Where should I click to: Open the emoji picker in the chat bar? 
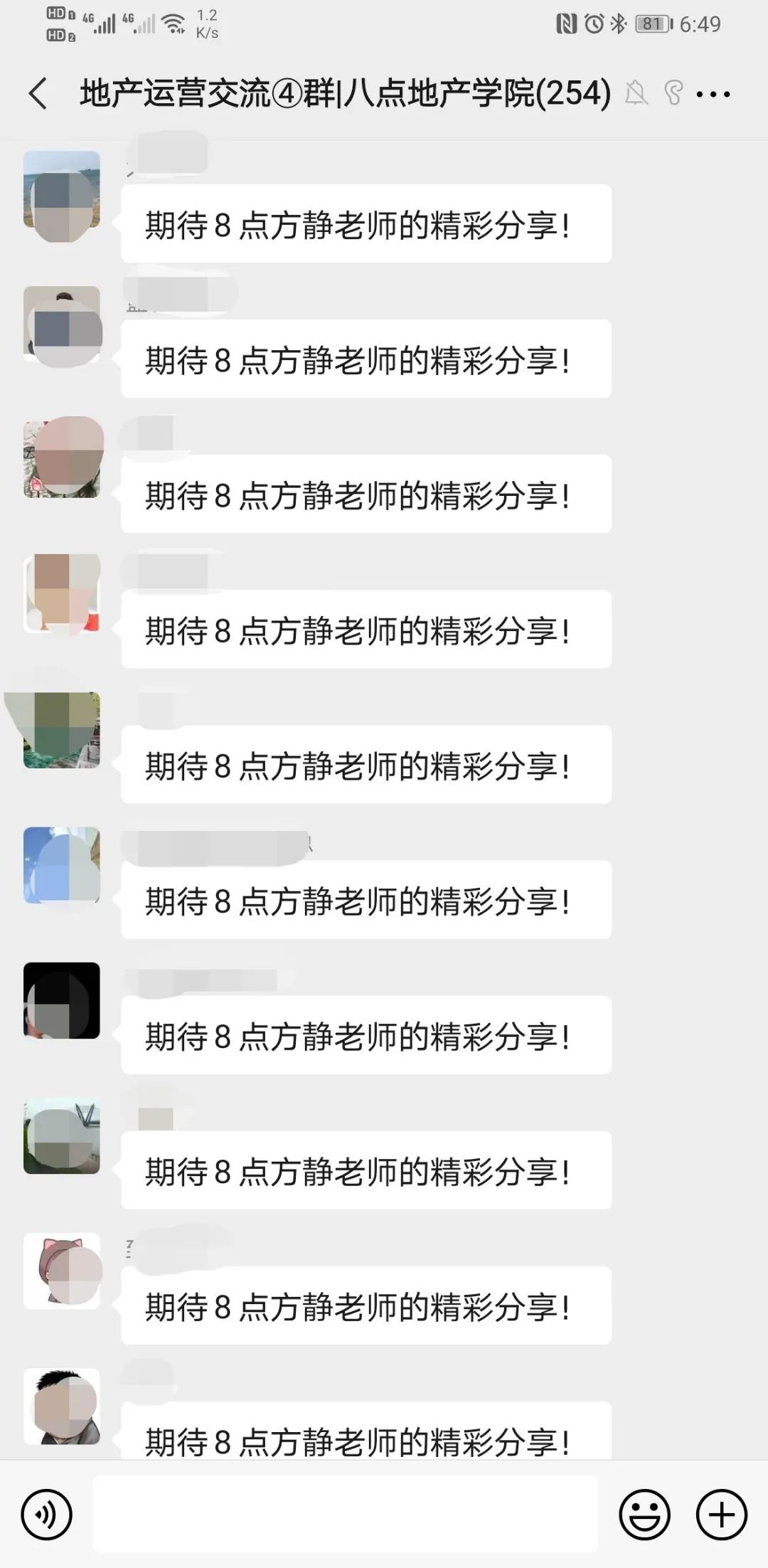[x=644, y=1514]
